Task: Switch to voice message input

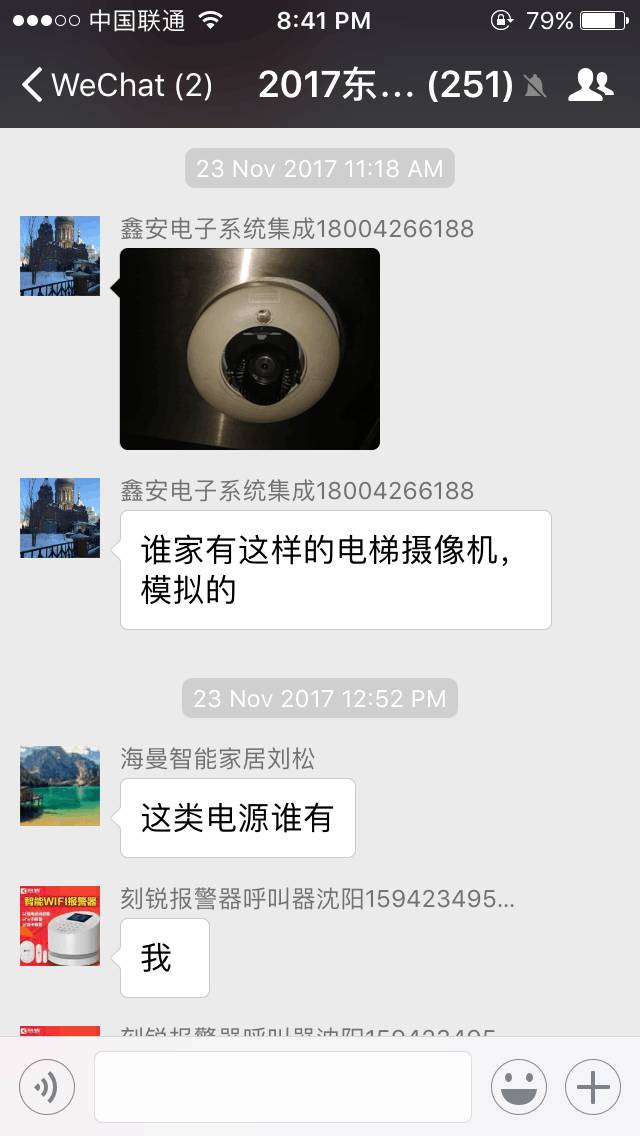Action: (47, 1086)
